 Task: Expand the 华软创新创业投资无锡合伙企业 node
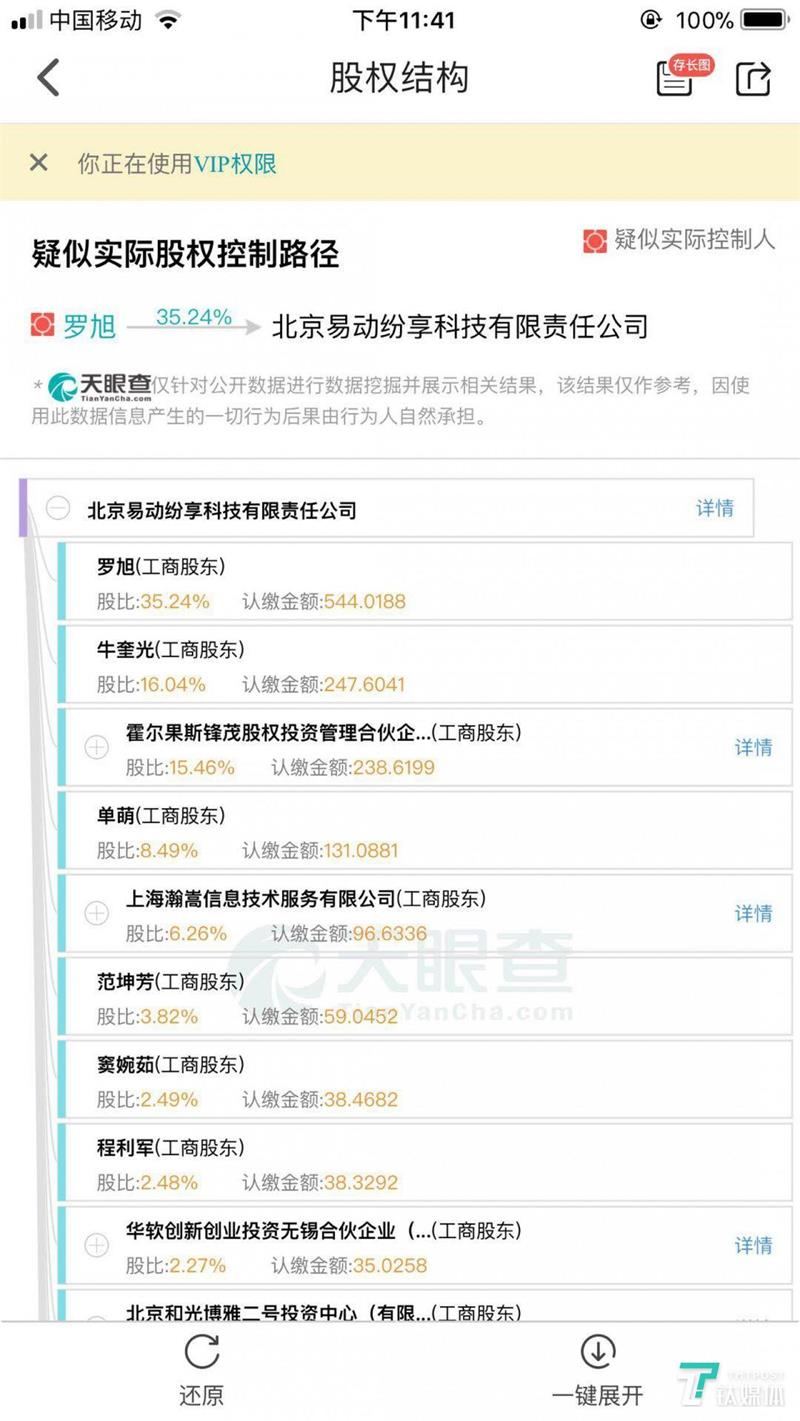click(96, 1245)
